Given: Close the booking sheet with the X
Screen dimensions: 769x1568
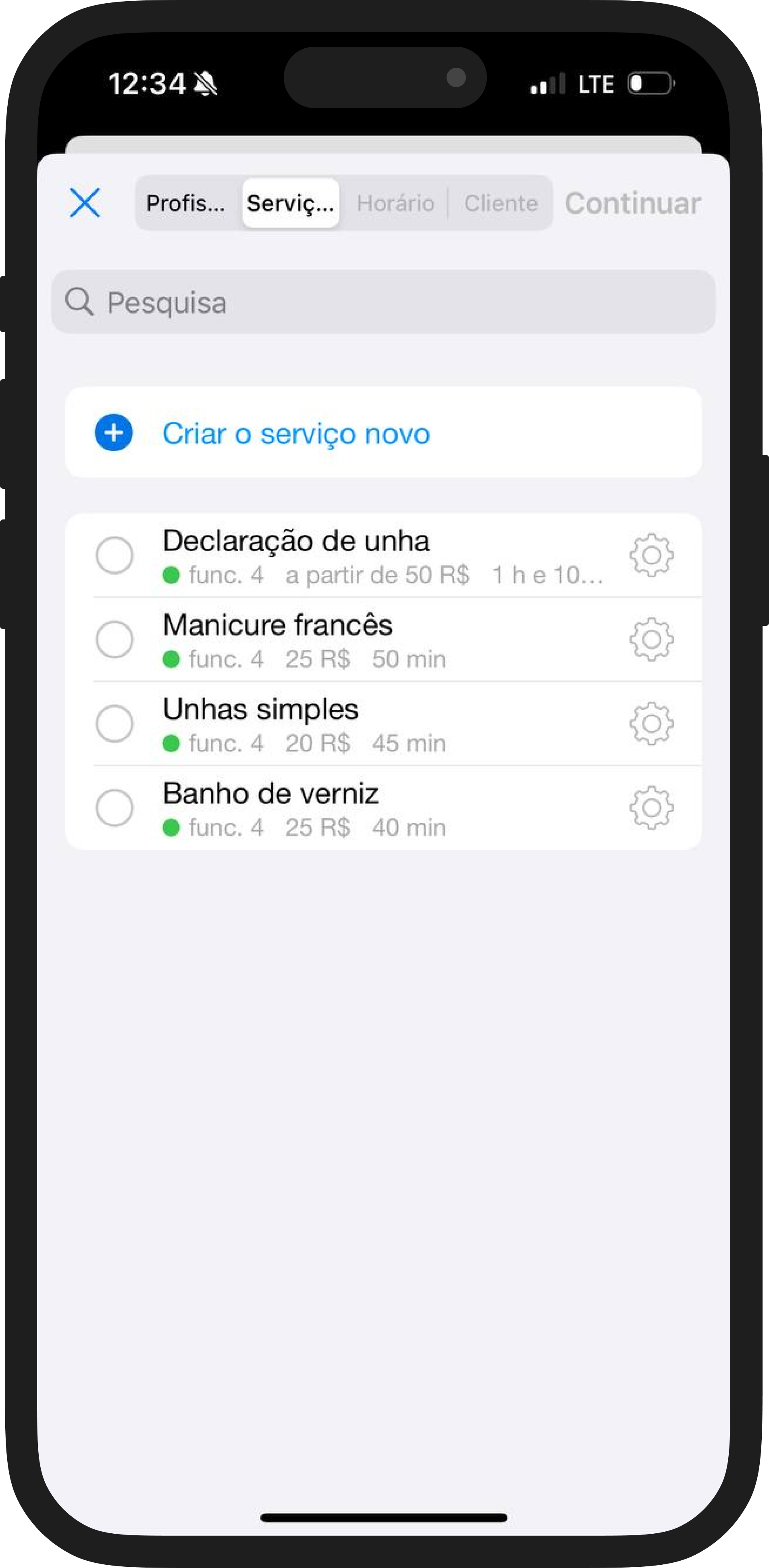Looking at the screenshot, I should (x=85, y=203).
